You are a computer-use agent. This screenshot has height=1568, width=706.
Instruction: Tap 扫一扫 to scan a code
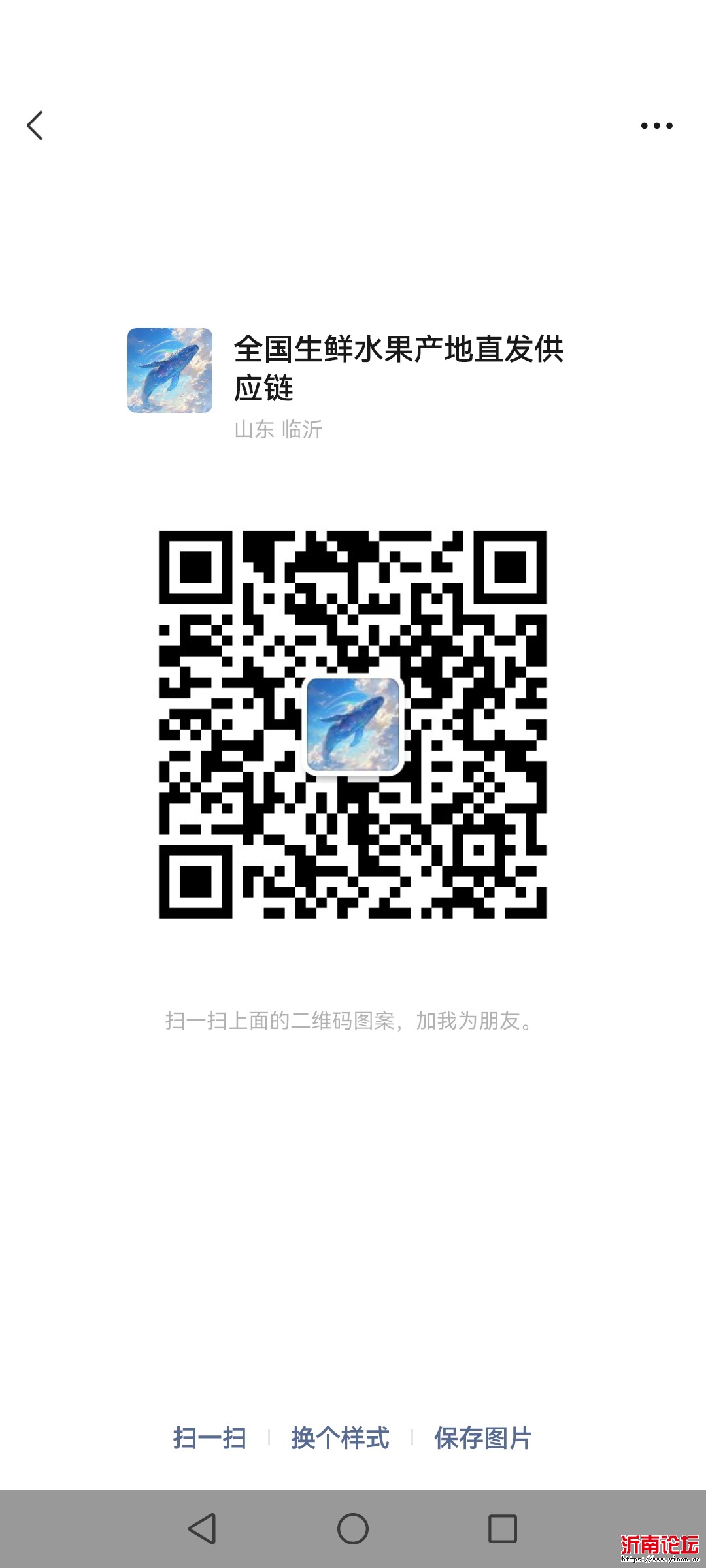(x=210, y=1438)
